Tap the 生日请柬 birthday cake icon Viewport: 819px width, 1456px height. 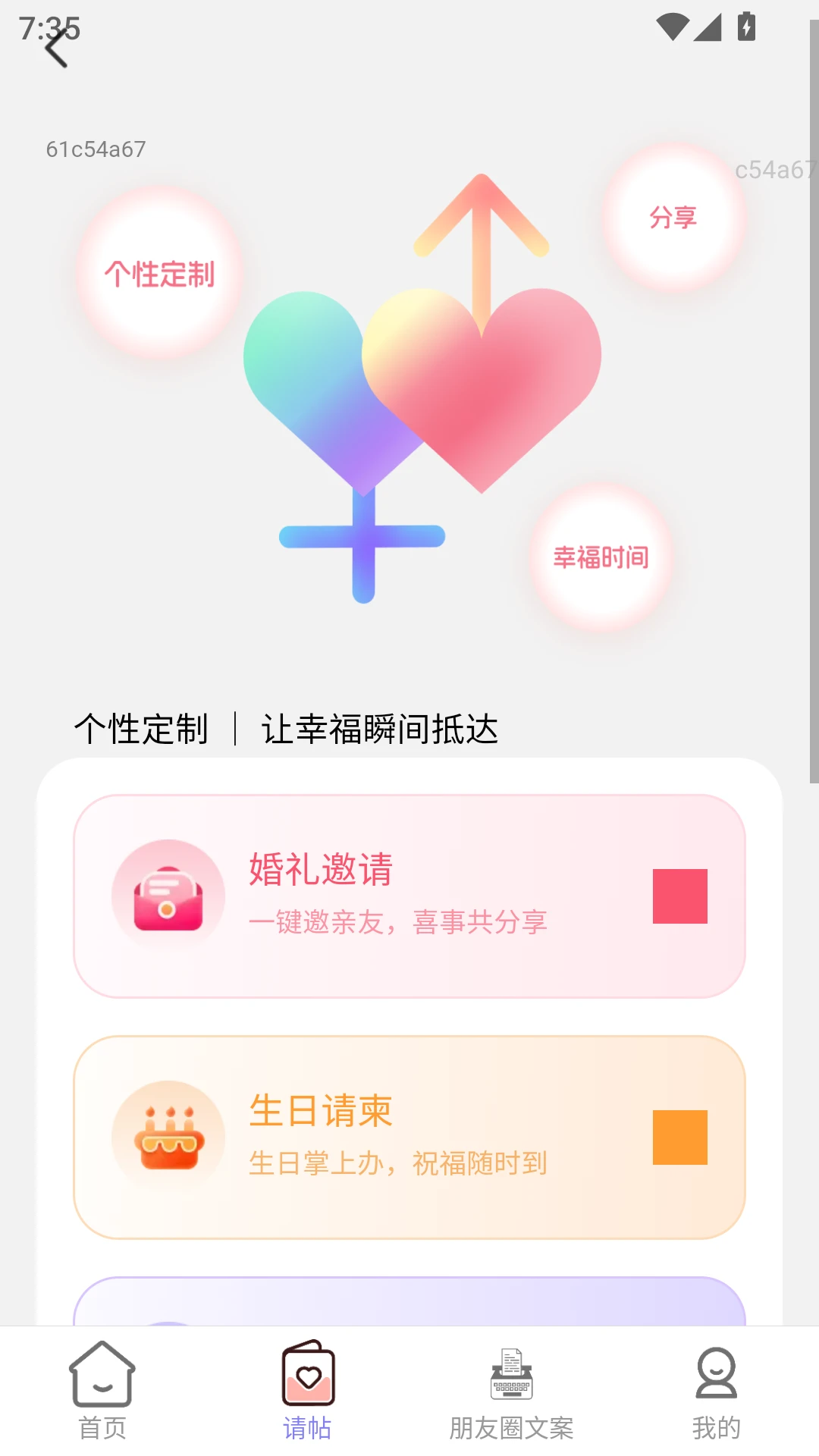click(x=168, y=1136)
